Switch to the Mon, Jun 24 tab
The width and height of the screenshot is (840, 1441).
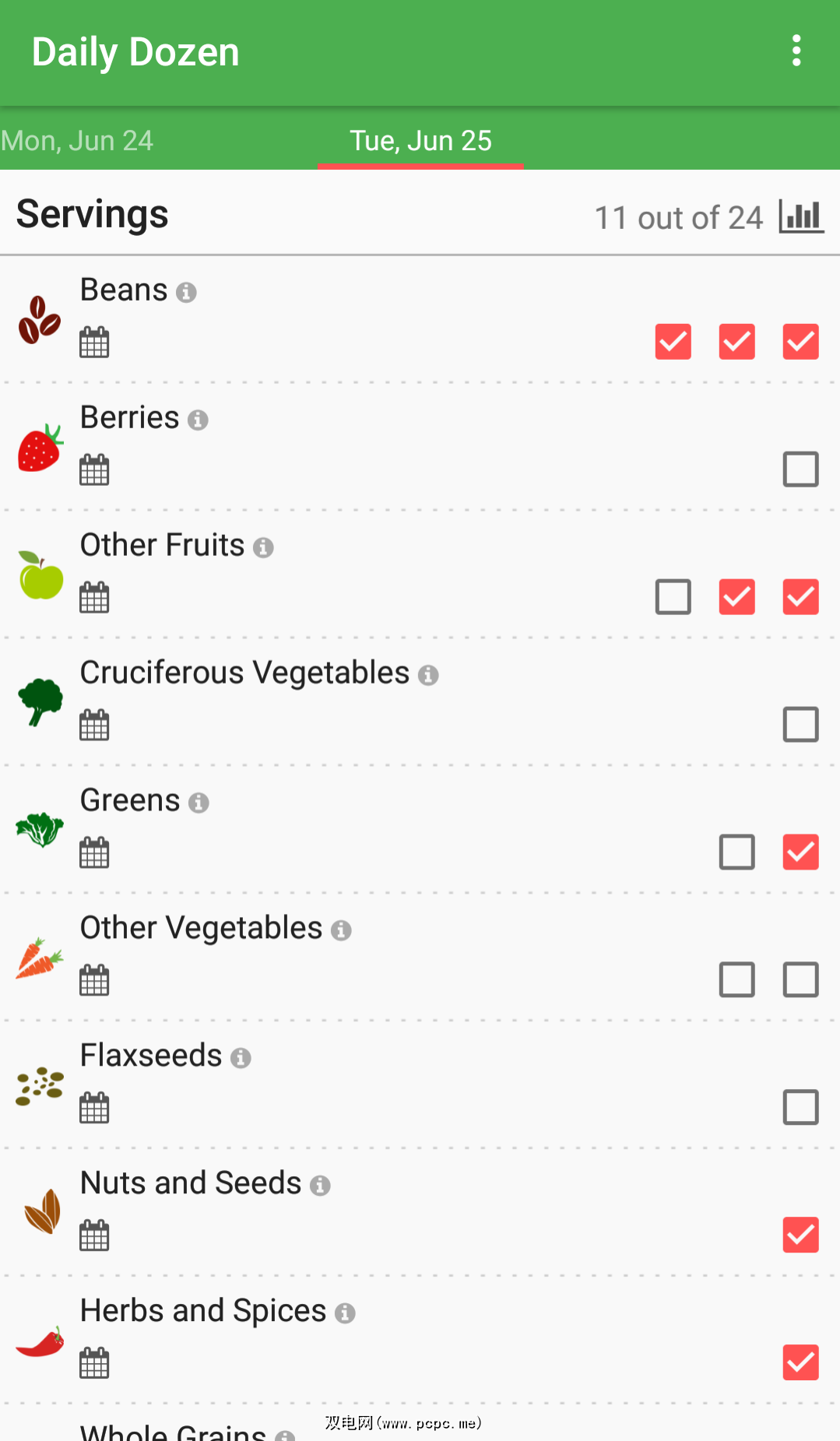click(x=78, y=141)
